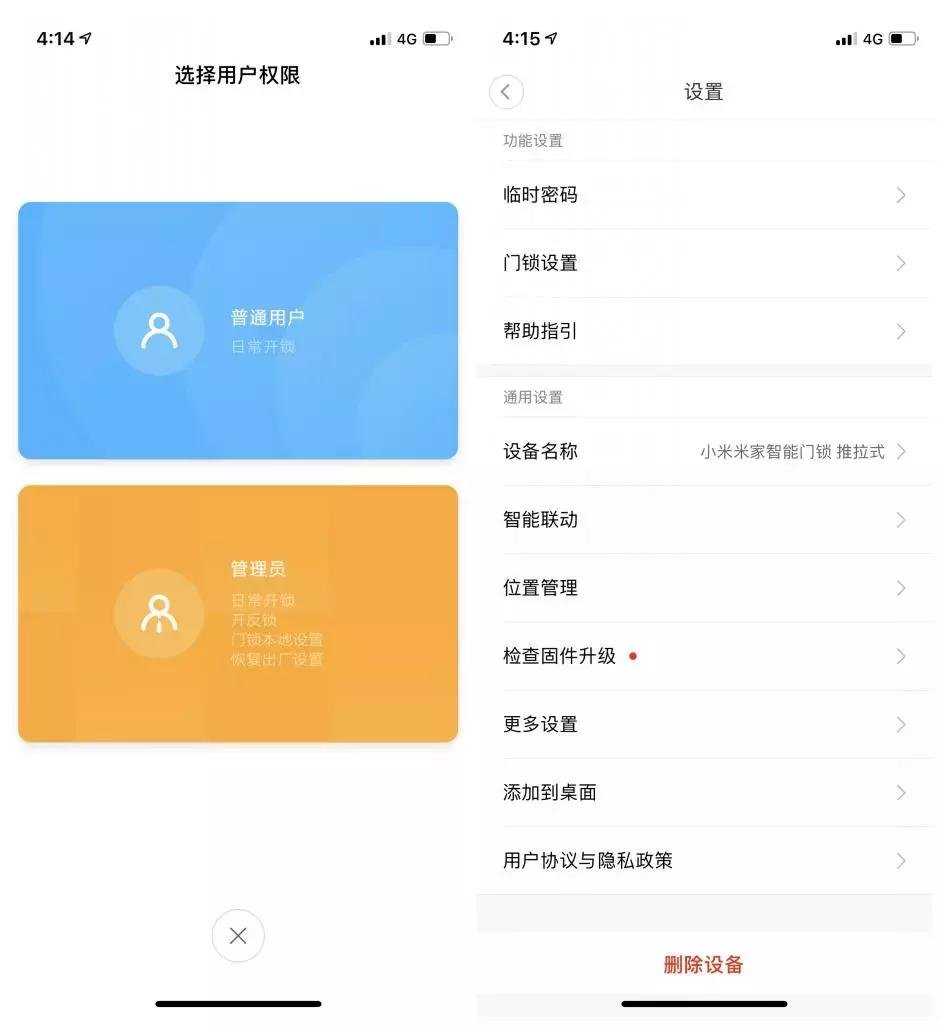Tap 删除设备 to delete the device

(x=703, y=963)
